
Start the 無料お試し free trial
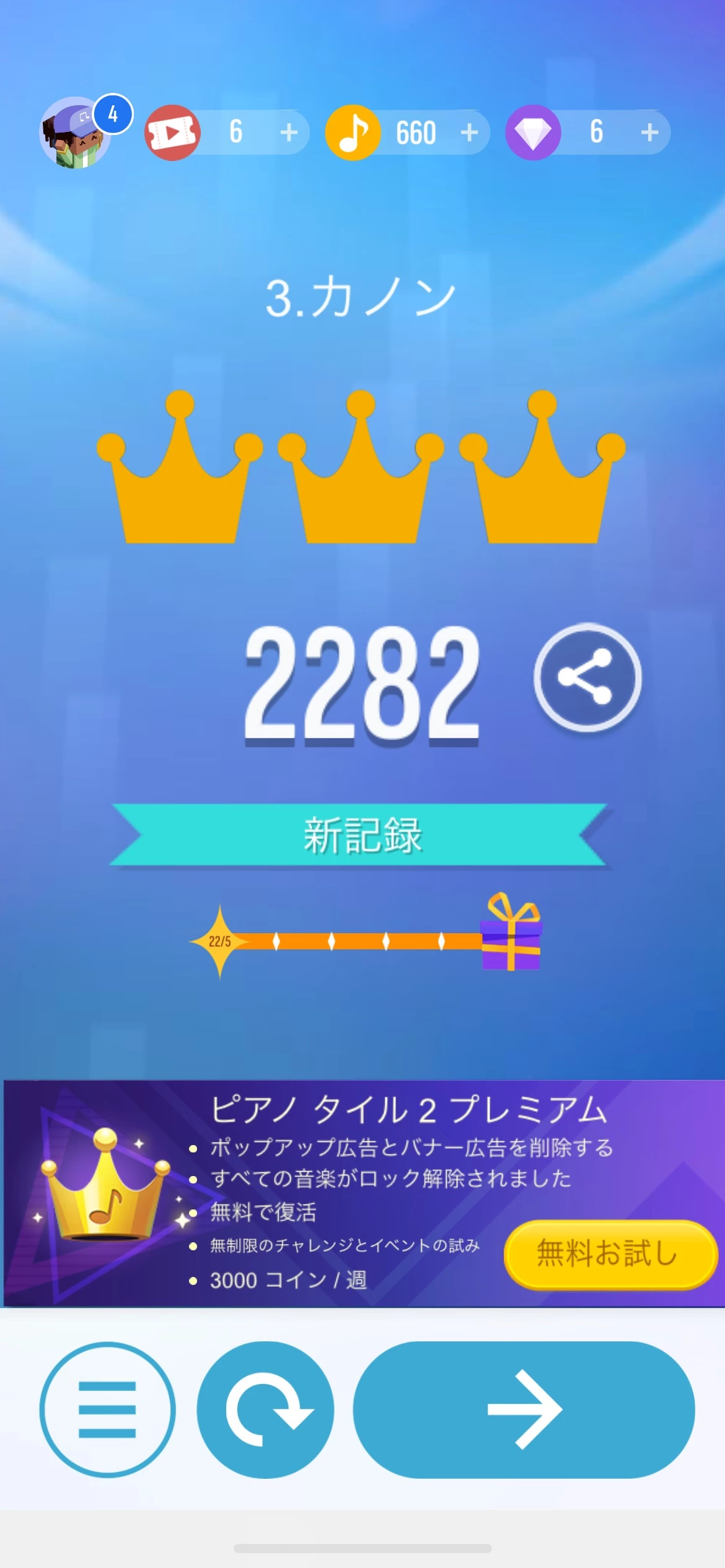610,1254
